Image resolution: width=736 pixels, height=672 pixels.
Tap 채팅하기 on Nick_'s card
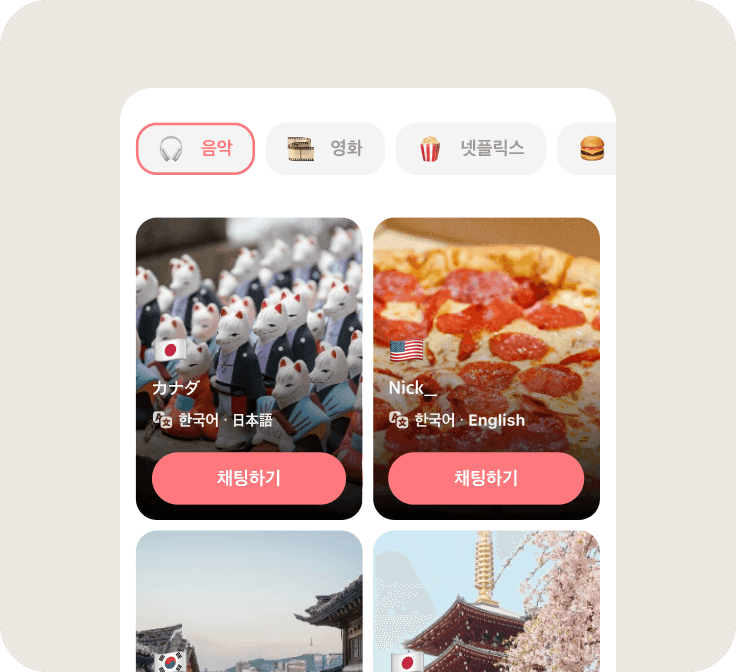tap(486, 478)
